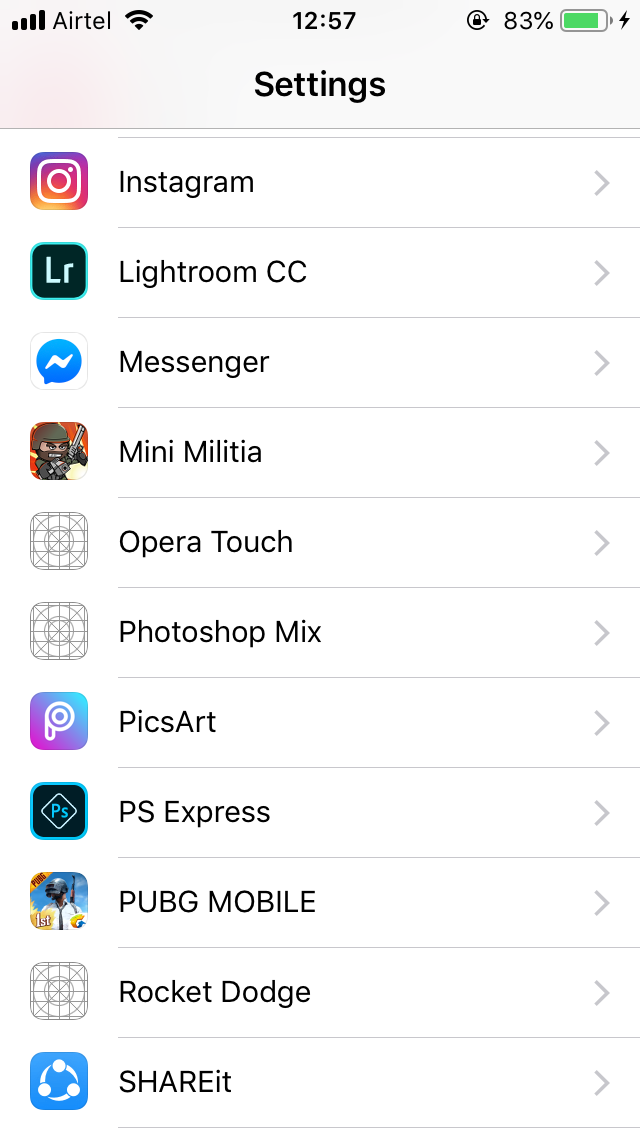The width and height of the screenshot is (640, 1136).
Task: Open Mini Militia settings
Action: coord(320,452)
